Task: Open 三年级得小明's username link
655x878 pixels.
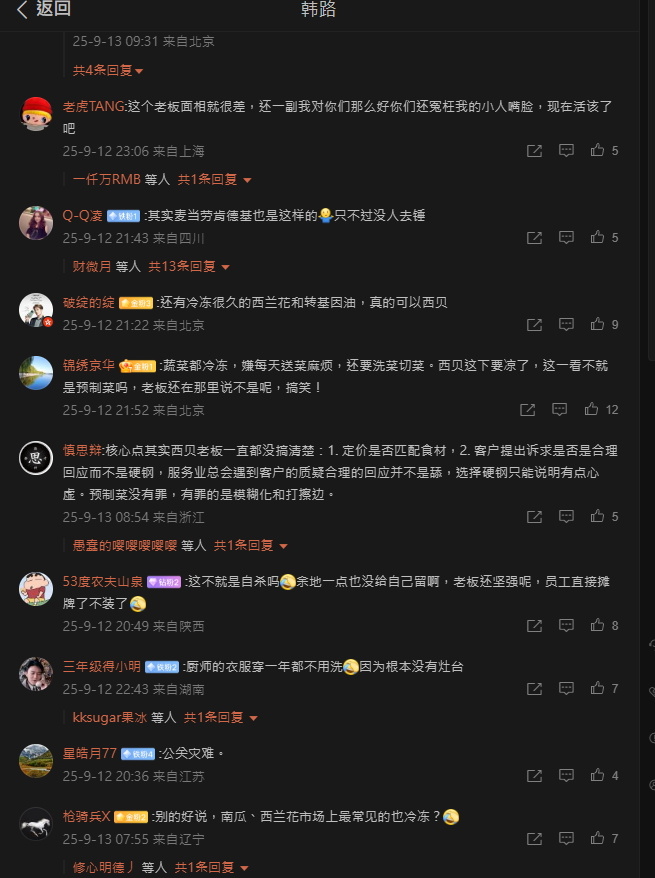Action: [x=101, y=667]
